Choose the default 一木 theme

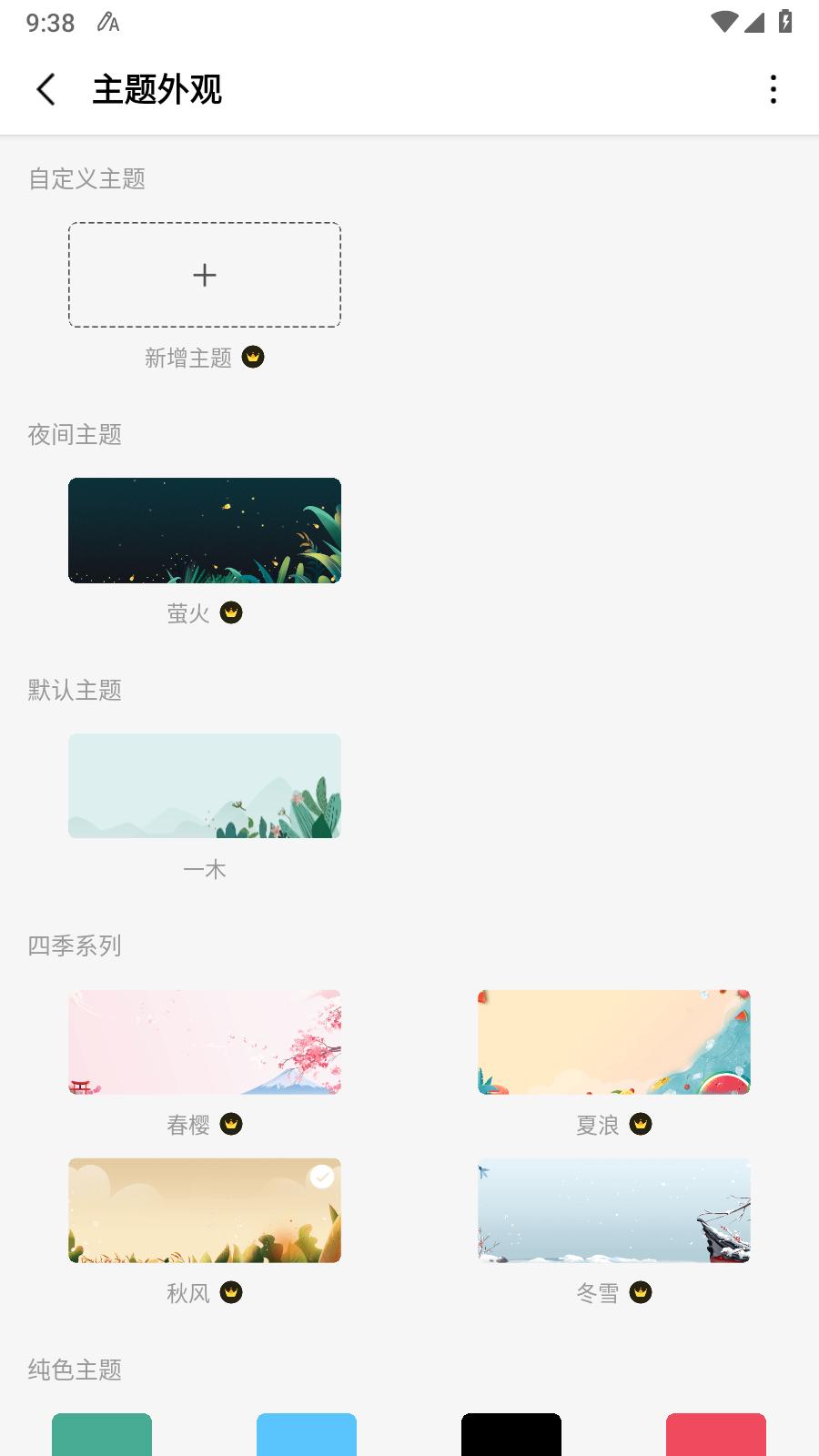tap(205, 786)
